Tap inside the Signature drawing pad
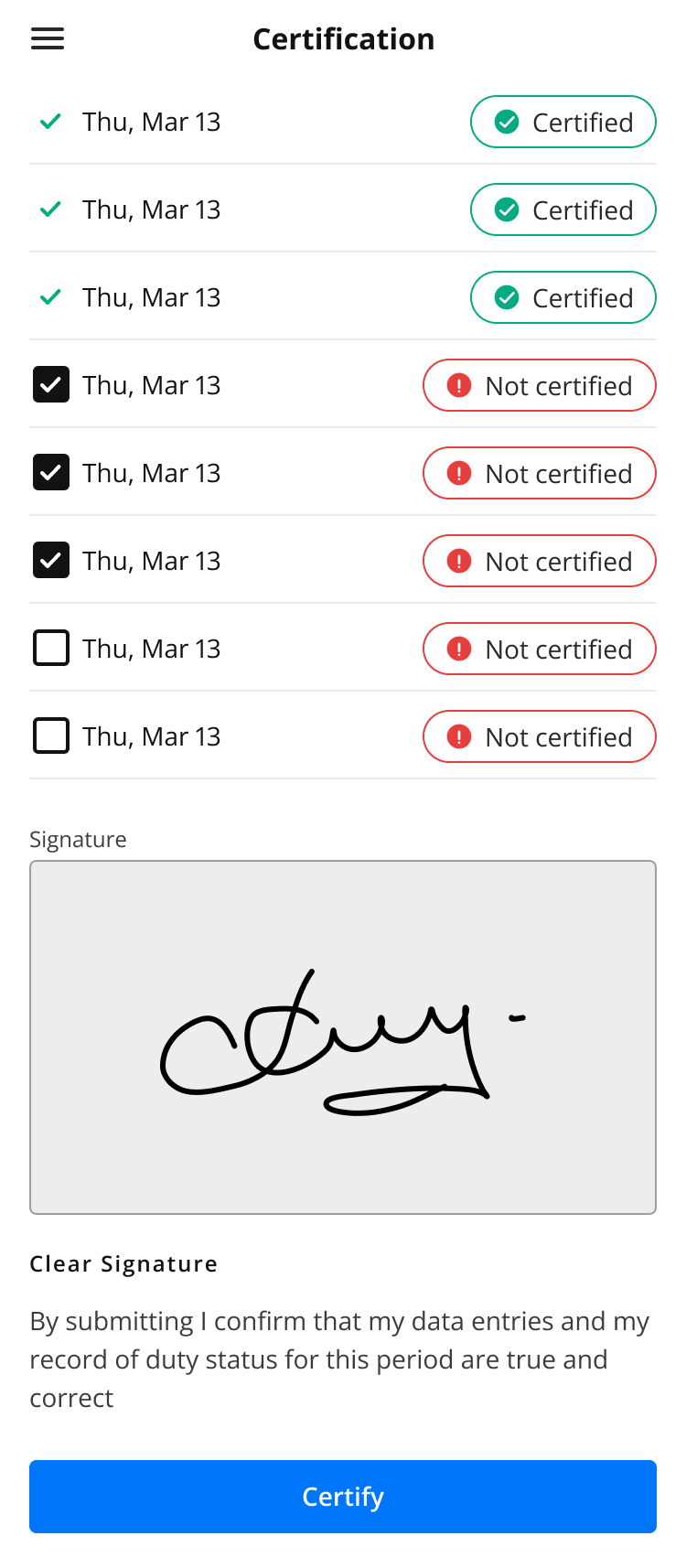 coord(343,1037)
